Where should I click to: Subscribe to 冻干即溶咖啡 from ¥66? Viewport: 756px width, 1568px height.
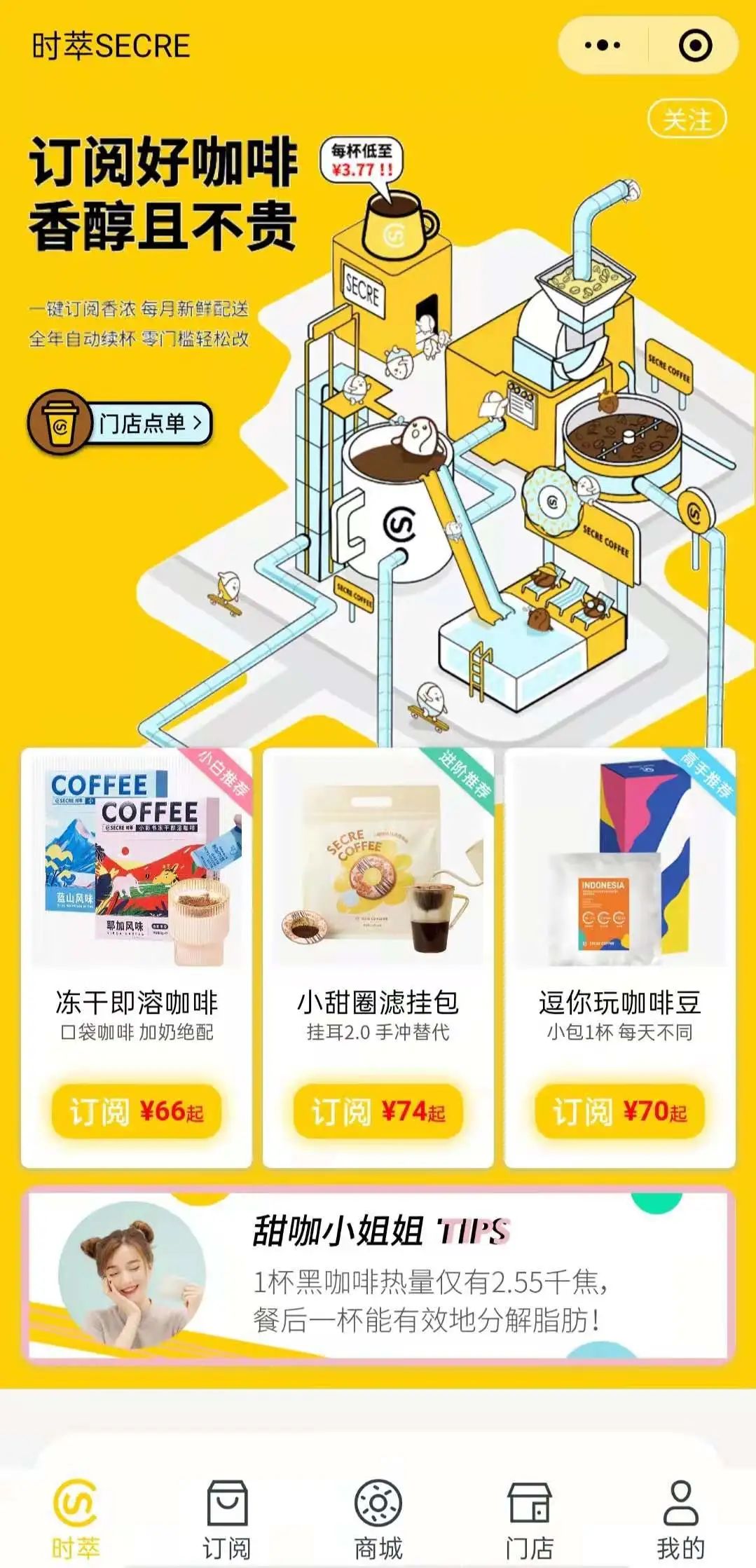[x=137, y=1111]
